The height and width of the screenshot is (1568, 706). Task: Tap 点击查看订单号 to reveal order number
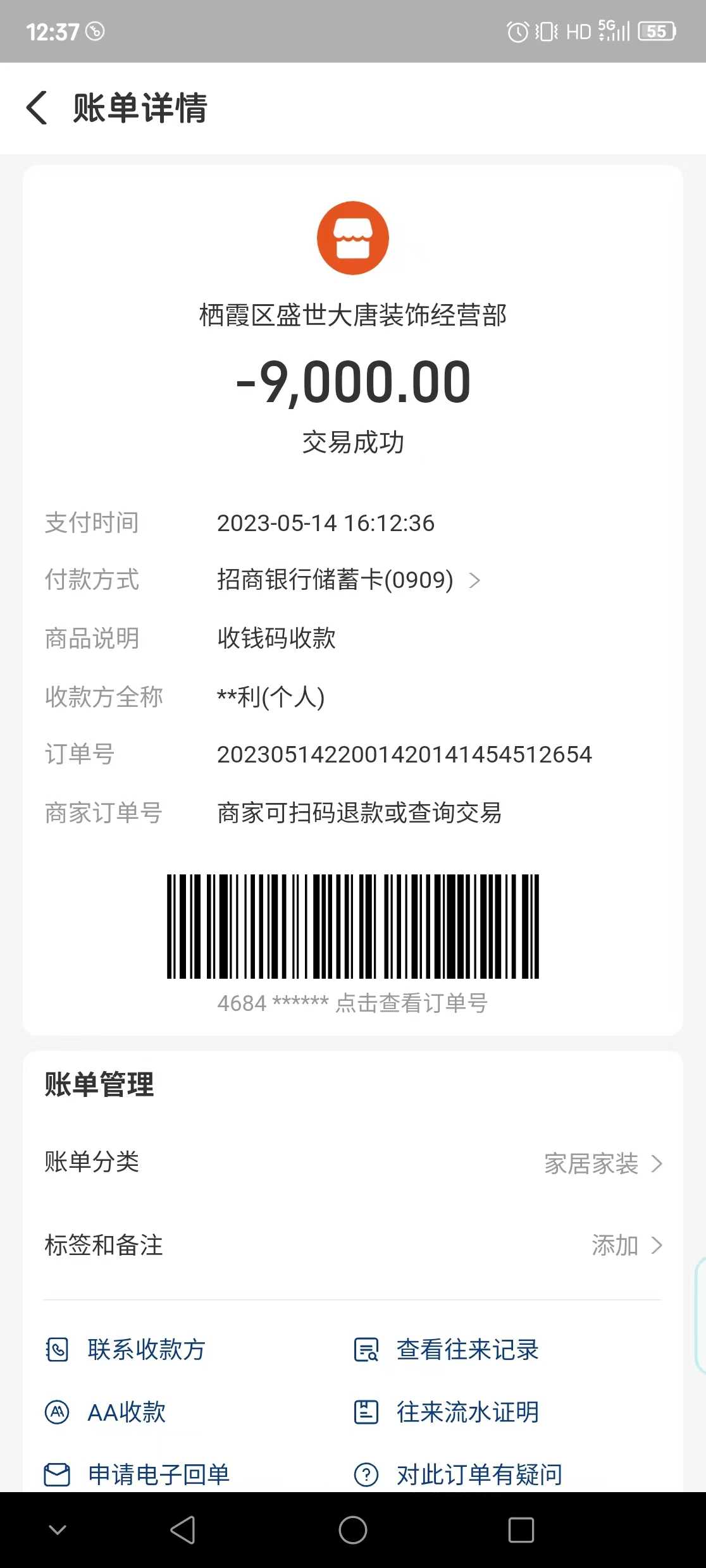click(x=411, y=1003)
